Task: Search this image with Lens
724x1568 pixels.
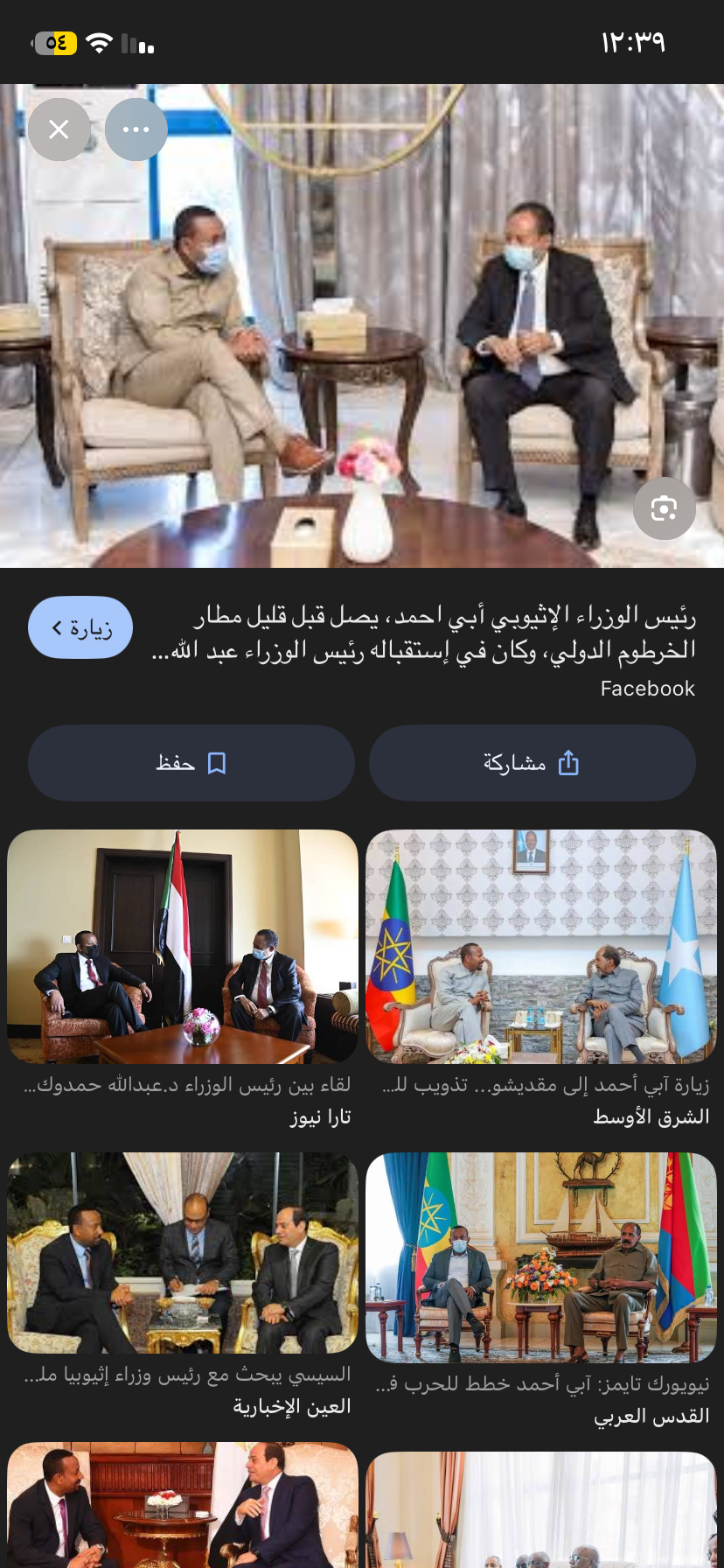Action: 664,508
